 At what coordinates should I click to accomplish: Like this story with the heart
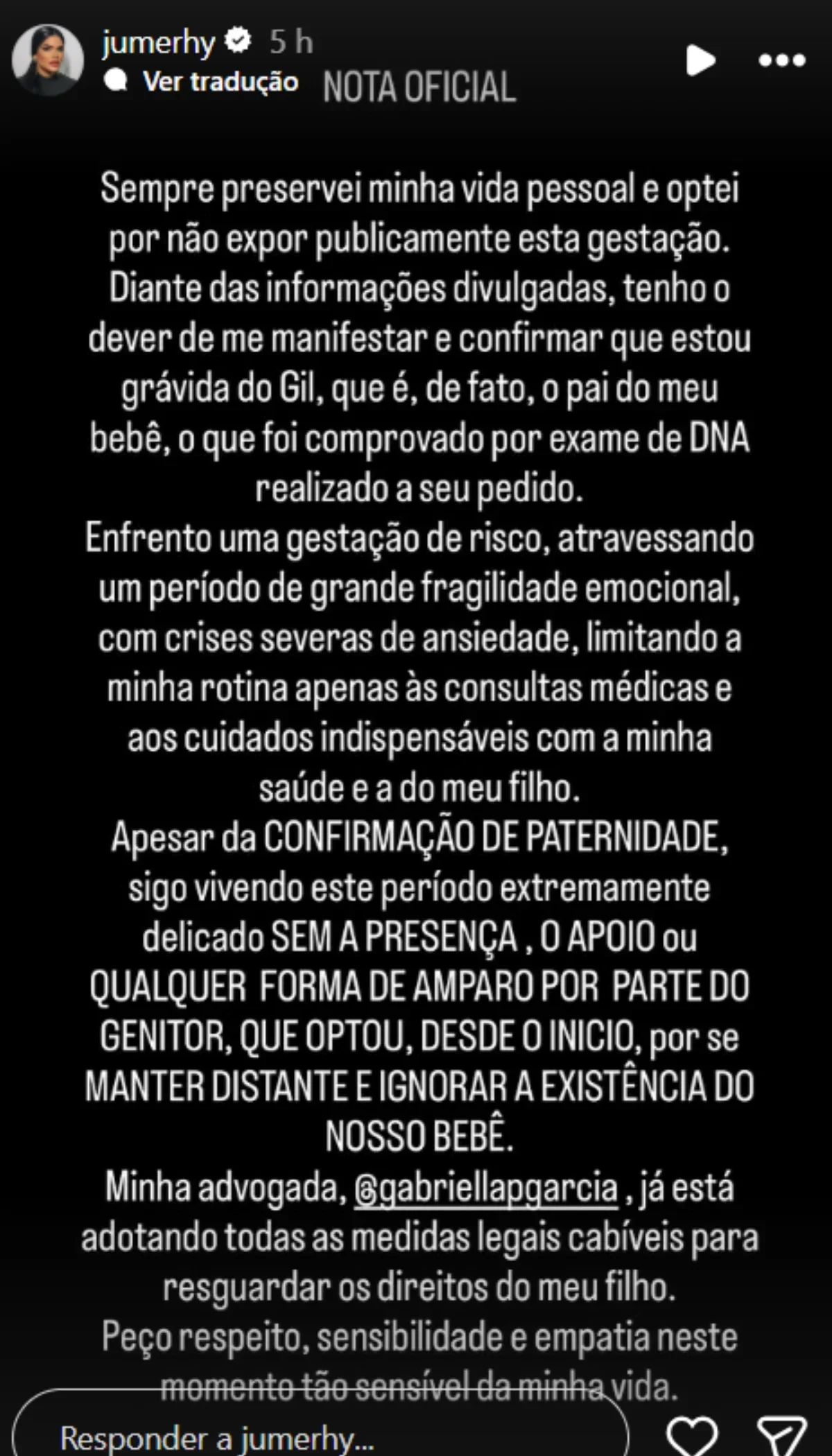tap(691, 1435)
